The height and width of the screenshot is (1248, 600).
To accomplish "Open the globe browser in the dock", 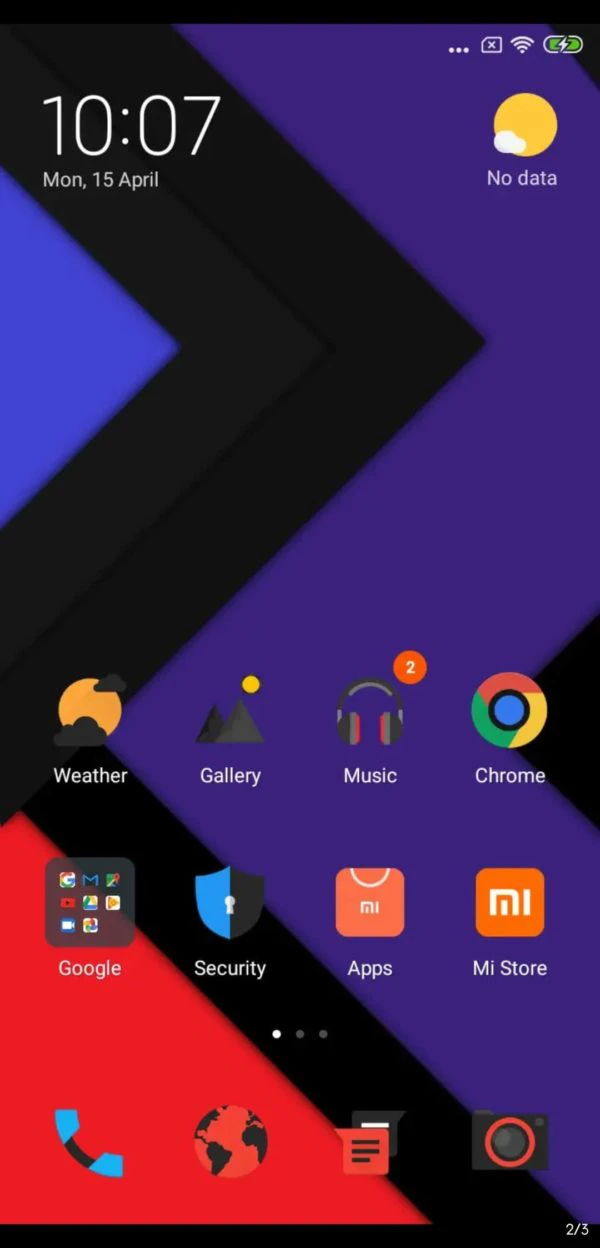I will [x=231, y=1141].
